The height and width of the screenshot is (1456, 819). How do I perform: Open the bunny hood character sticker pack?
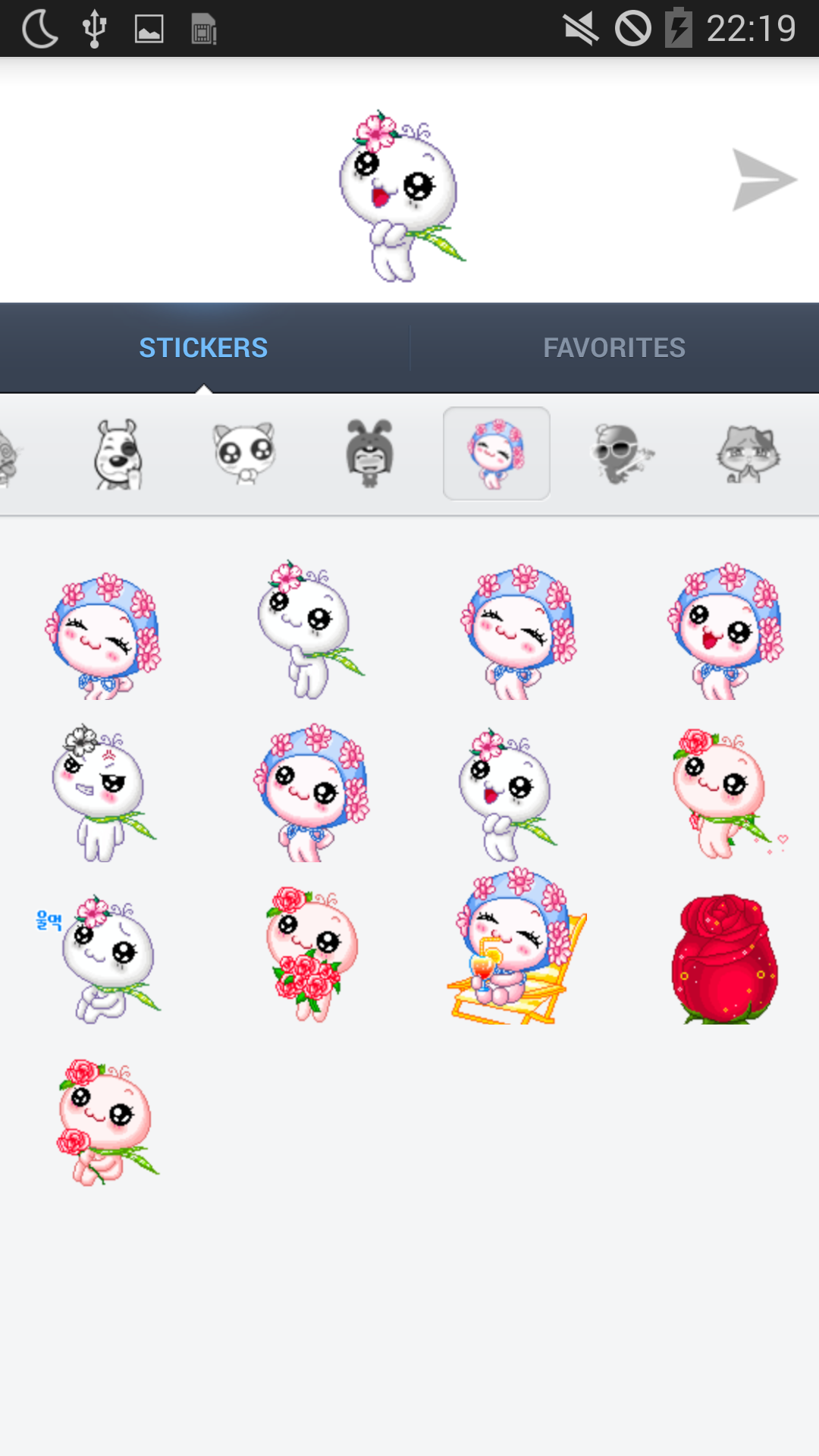tap(370, 453)
